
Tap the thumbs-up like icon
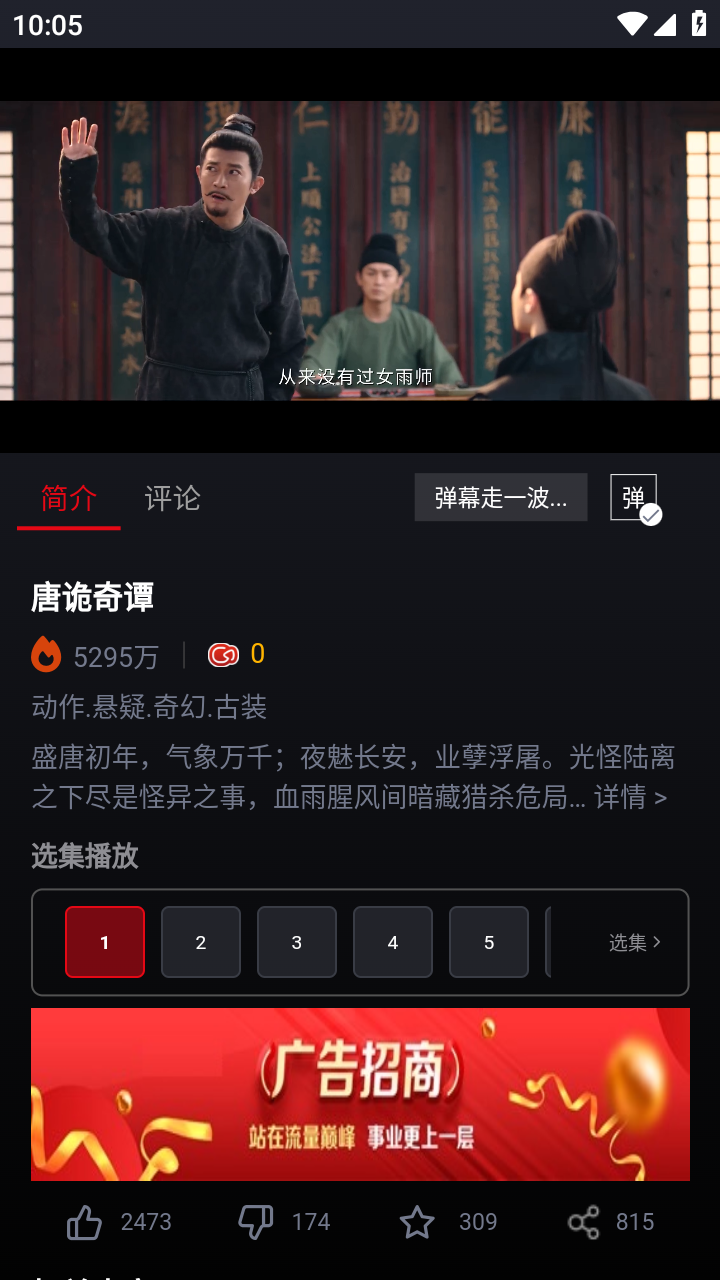point(86,1221)
